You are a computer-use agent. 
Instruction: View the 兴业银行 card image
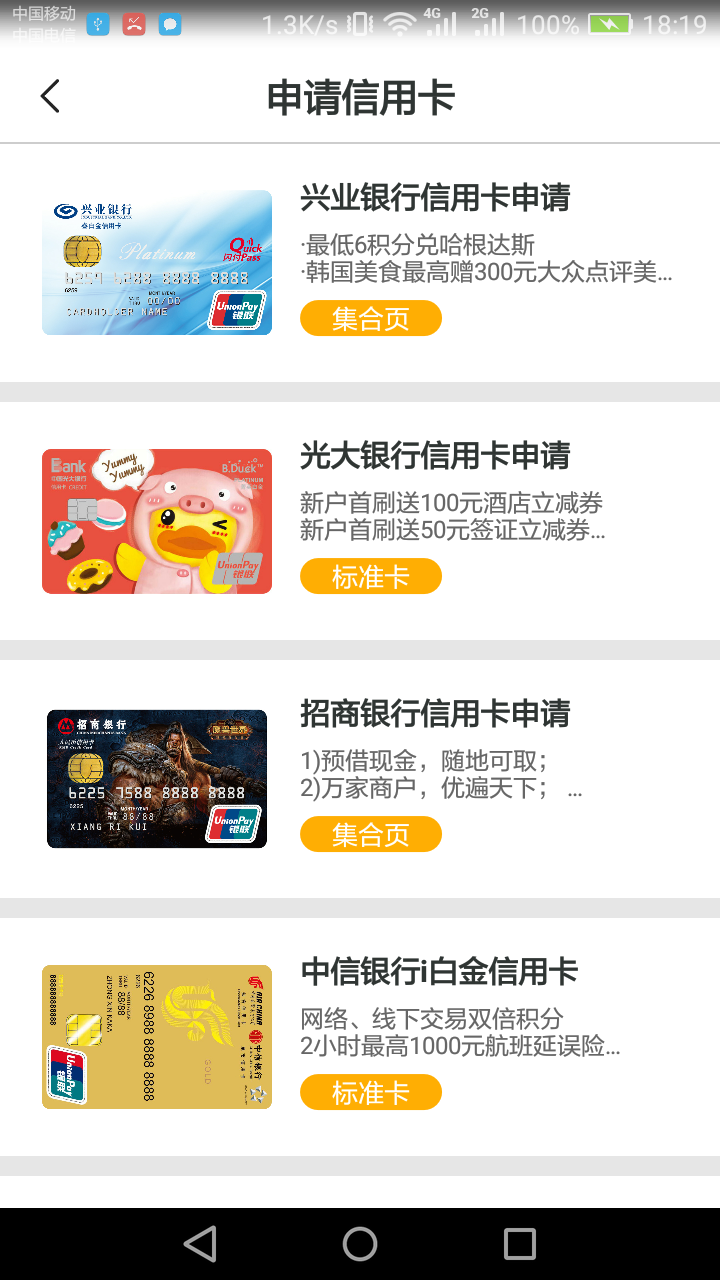157,262
